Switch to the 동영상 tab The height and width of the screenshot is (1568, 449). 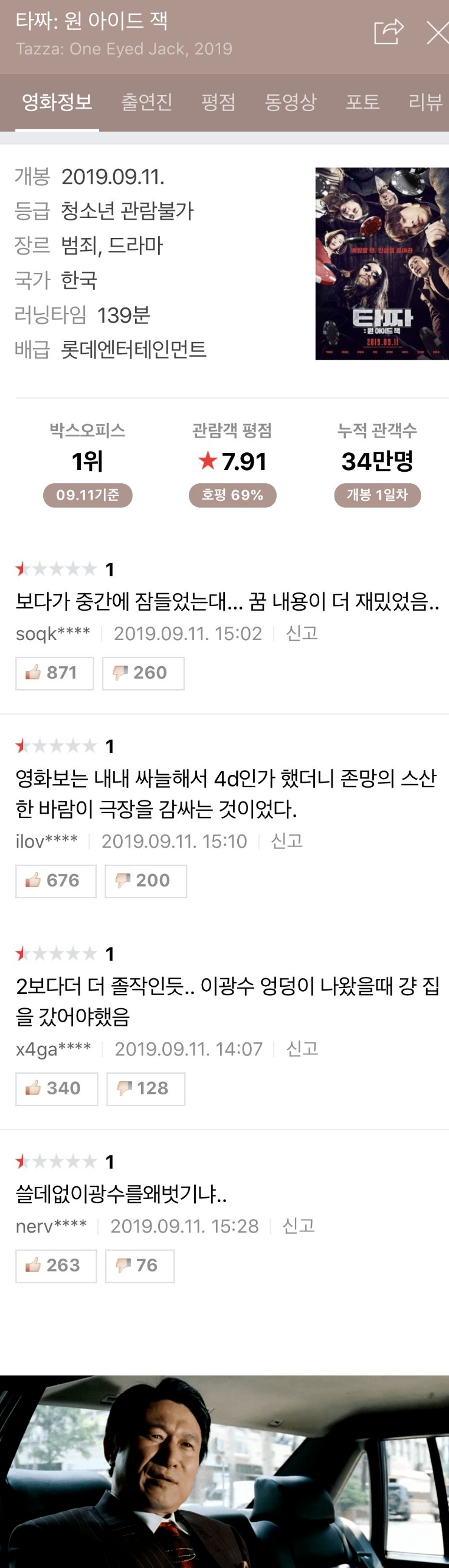point(290,102)
